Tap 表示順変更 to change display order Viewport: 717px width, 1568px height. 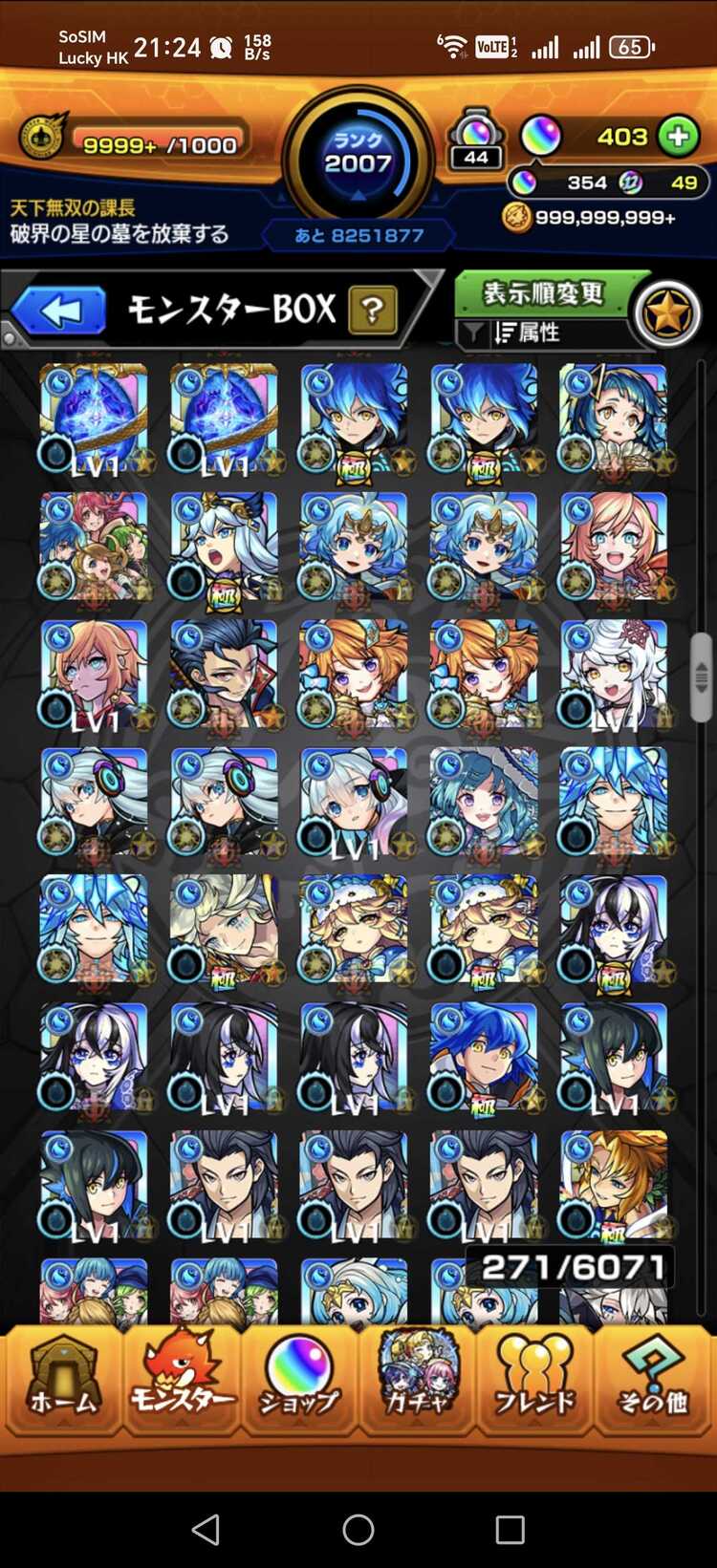click(x=544, y=294)
